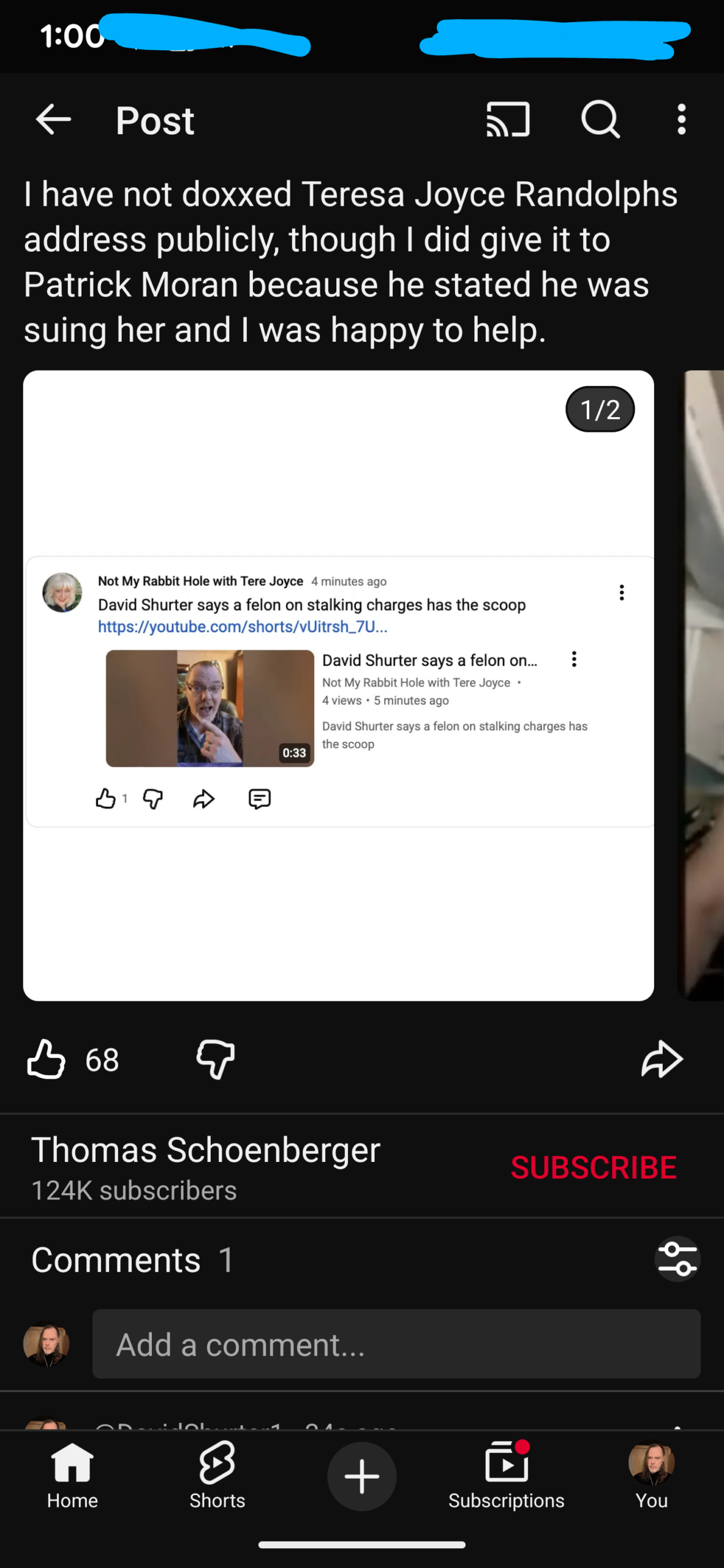This screenshot has width=724, height=1568.
Task: Open the cast to device icon
Action: tap(507, 119)
